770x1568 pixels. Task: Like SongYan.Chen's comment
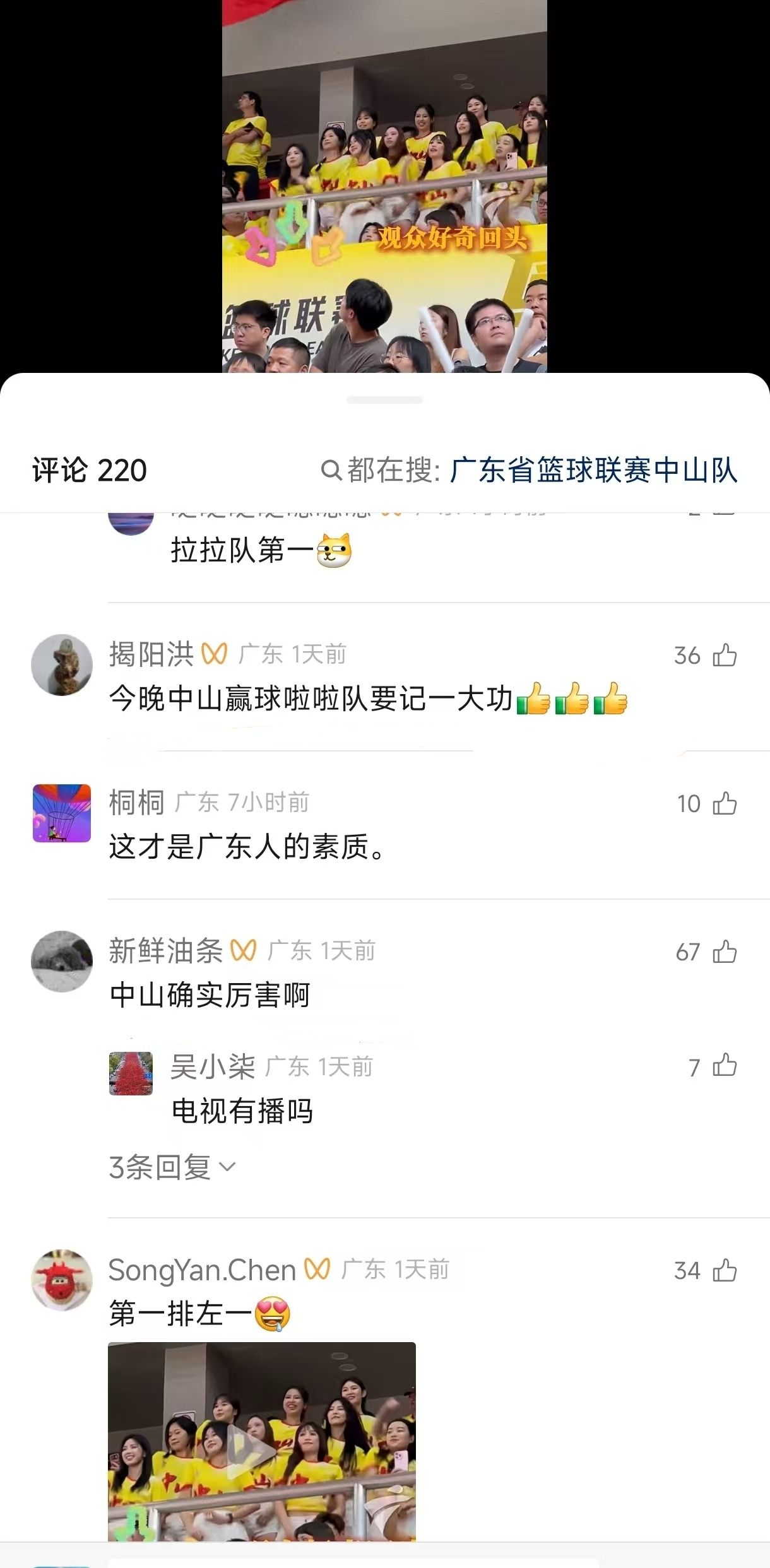click(x=725, y=1270)
